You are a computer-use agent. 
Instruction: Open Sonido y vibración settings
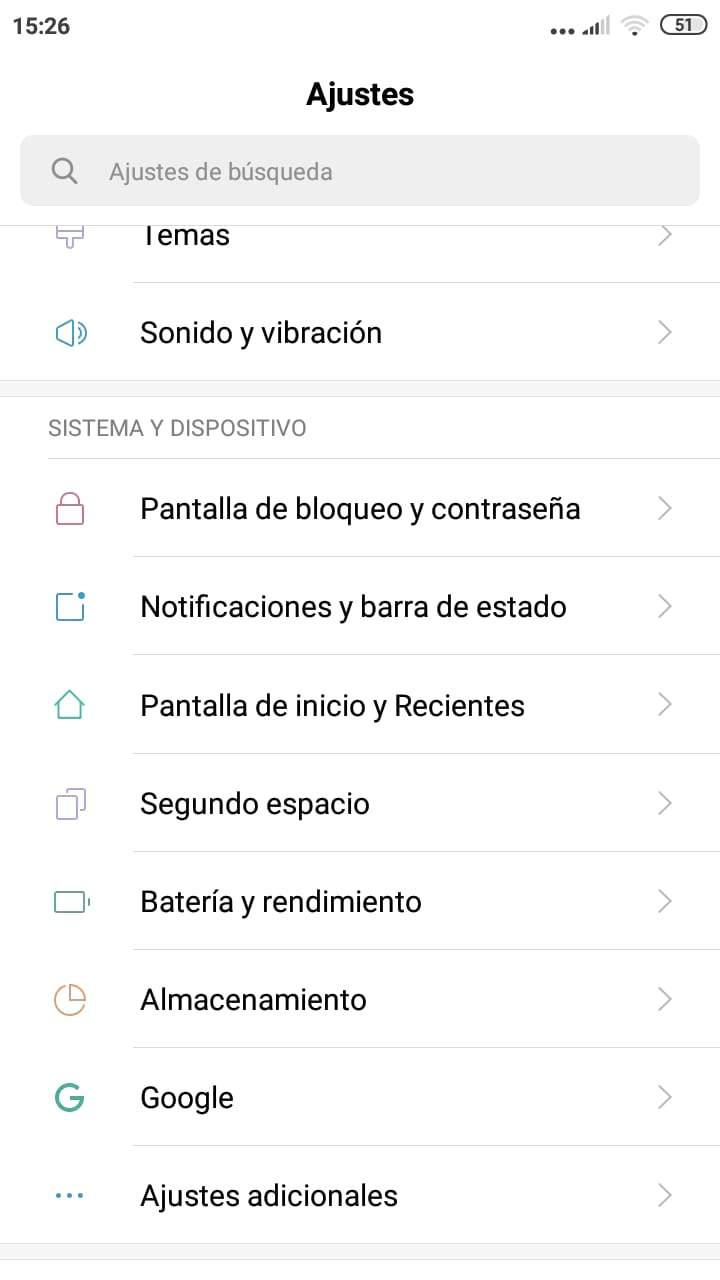(x=360, y=332)
